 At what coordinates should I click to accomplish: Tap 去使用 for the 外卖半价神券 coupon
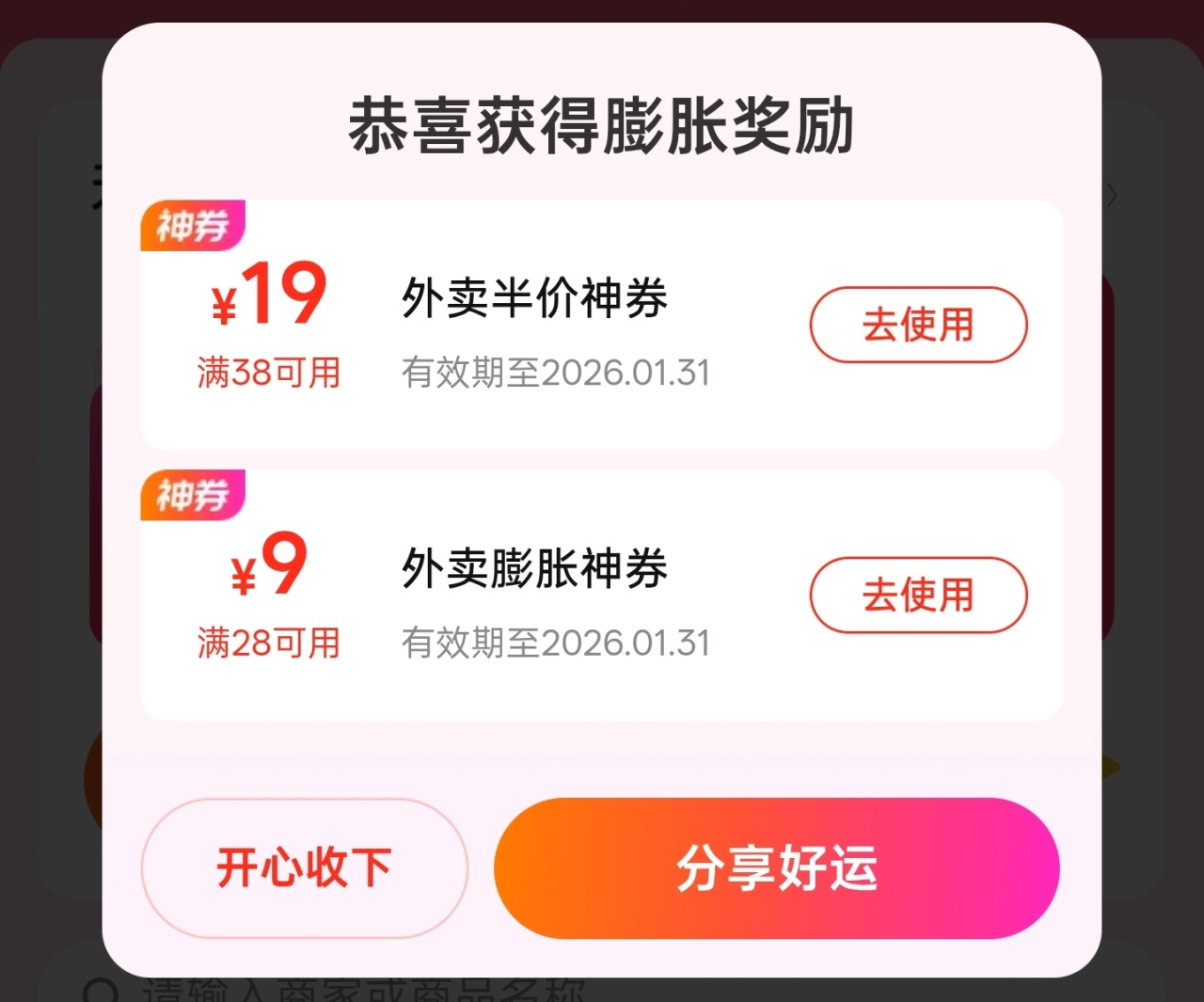[x=918, y=325]
